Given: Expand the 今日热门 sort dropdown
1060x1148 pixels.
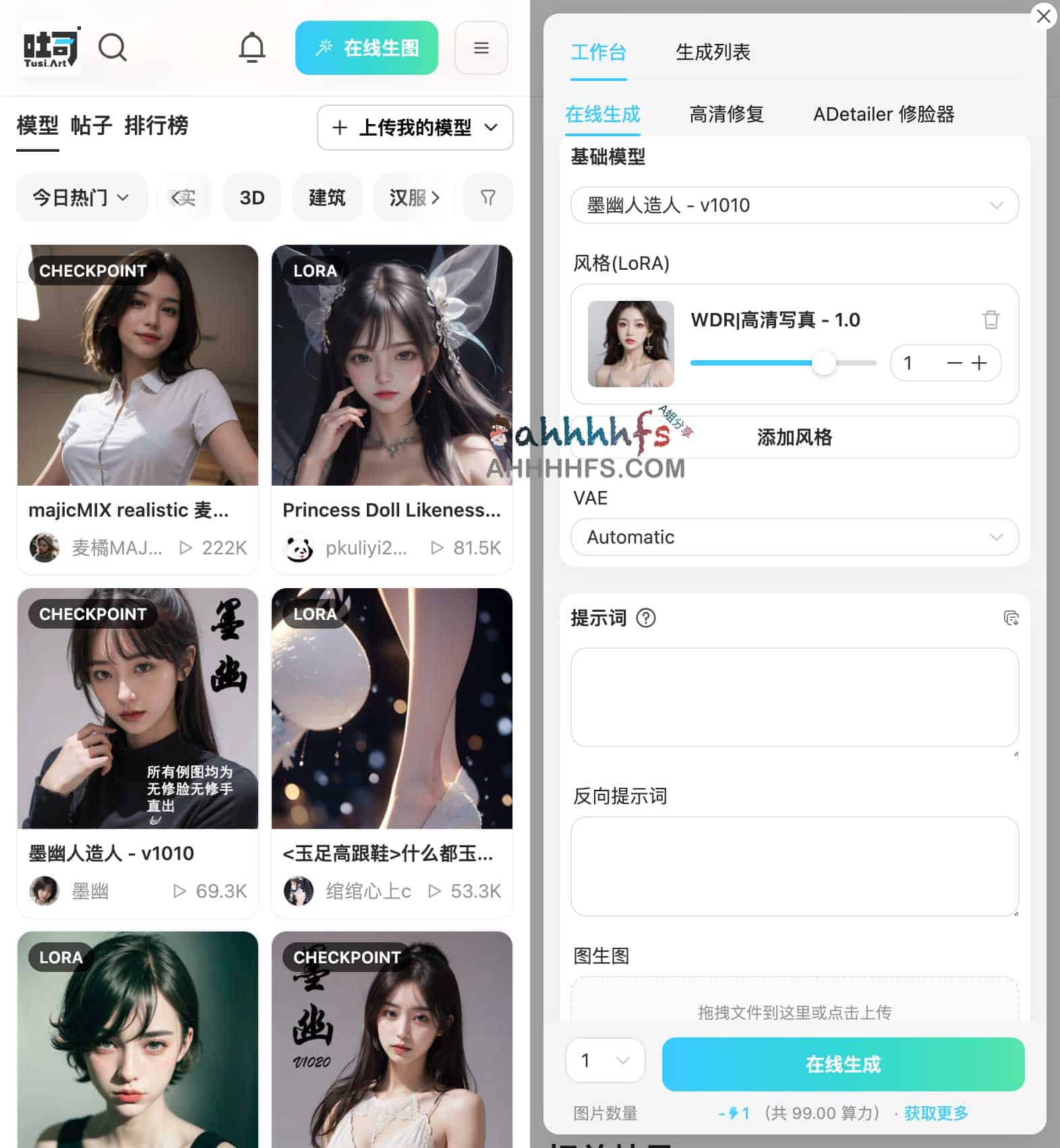Looking at the screenshot, I should [81, 198].
